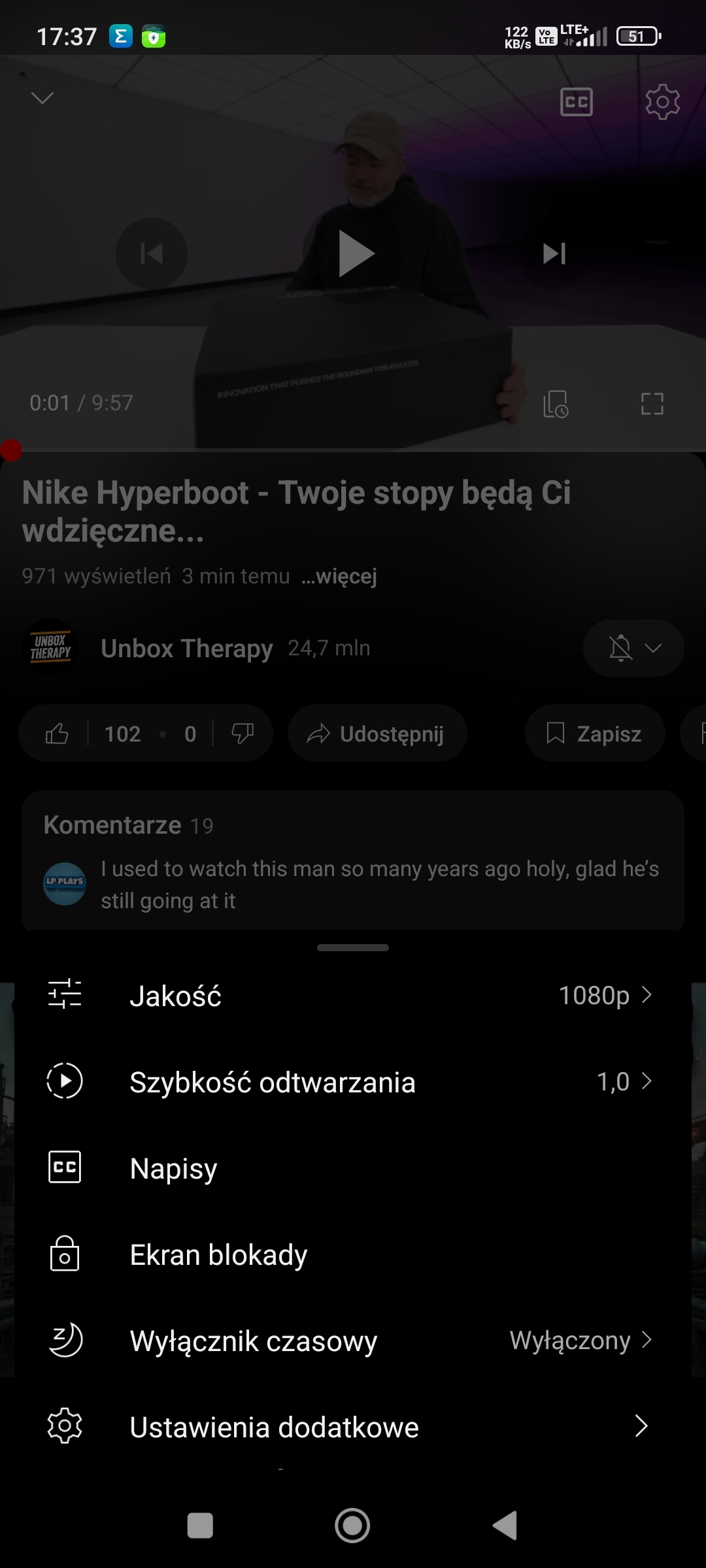706x1568 pixels.
Task: Open the player settings gear
Action: [x=662, y=102]
